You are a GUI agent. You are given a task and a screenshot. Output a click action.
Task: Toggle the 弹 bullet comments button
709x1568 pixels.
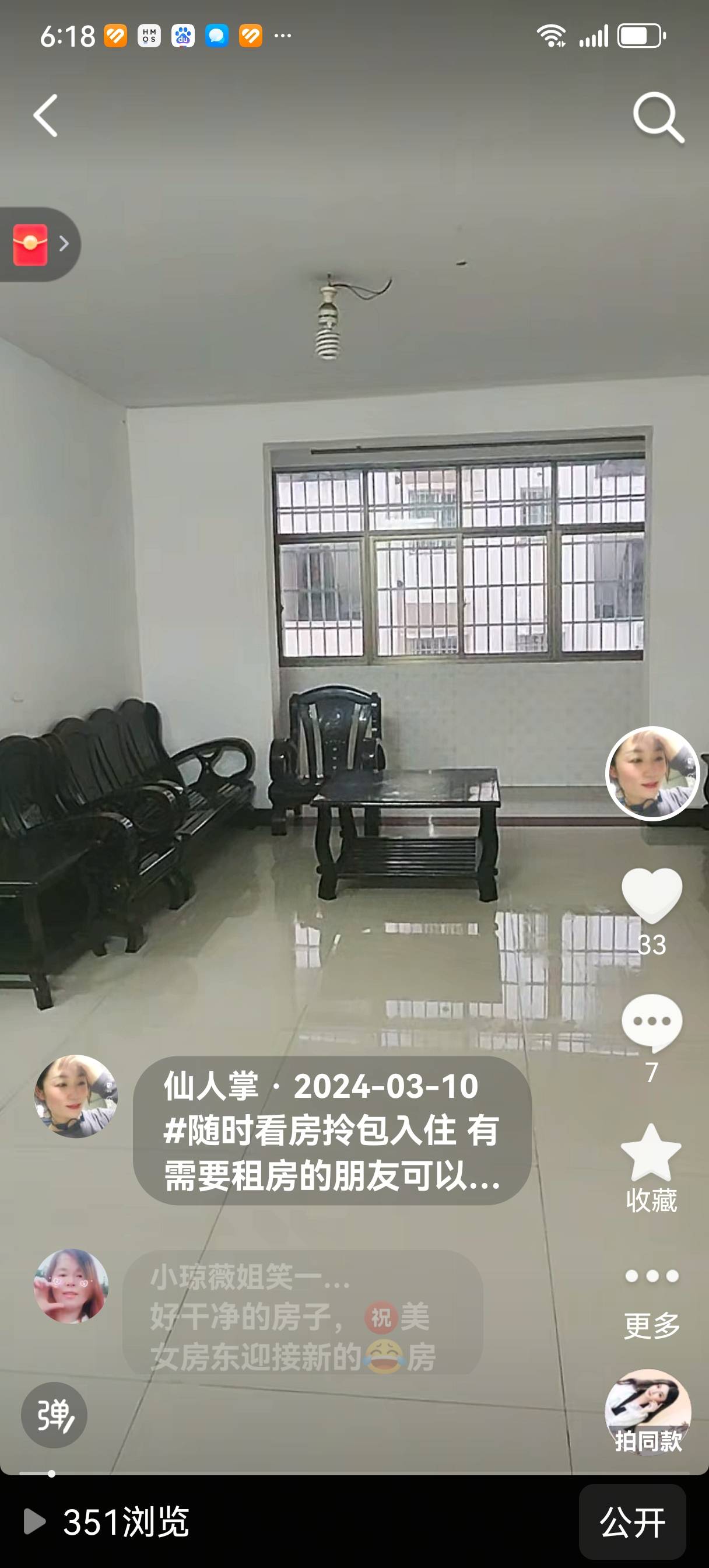(54, 1415)
